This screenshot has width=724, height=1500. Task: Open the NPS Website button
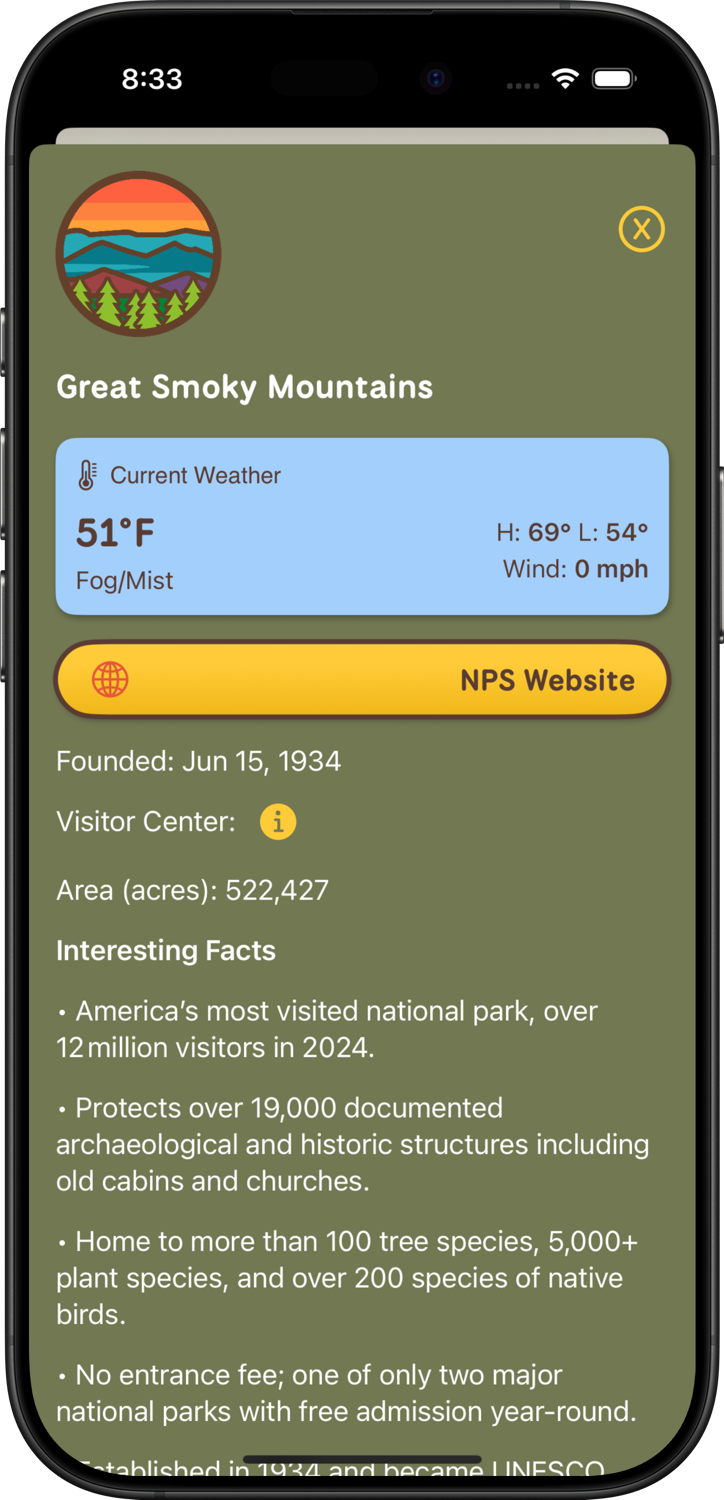[x=362, y=680]
